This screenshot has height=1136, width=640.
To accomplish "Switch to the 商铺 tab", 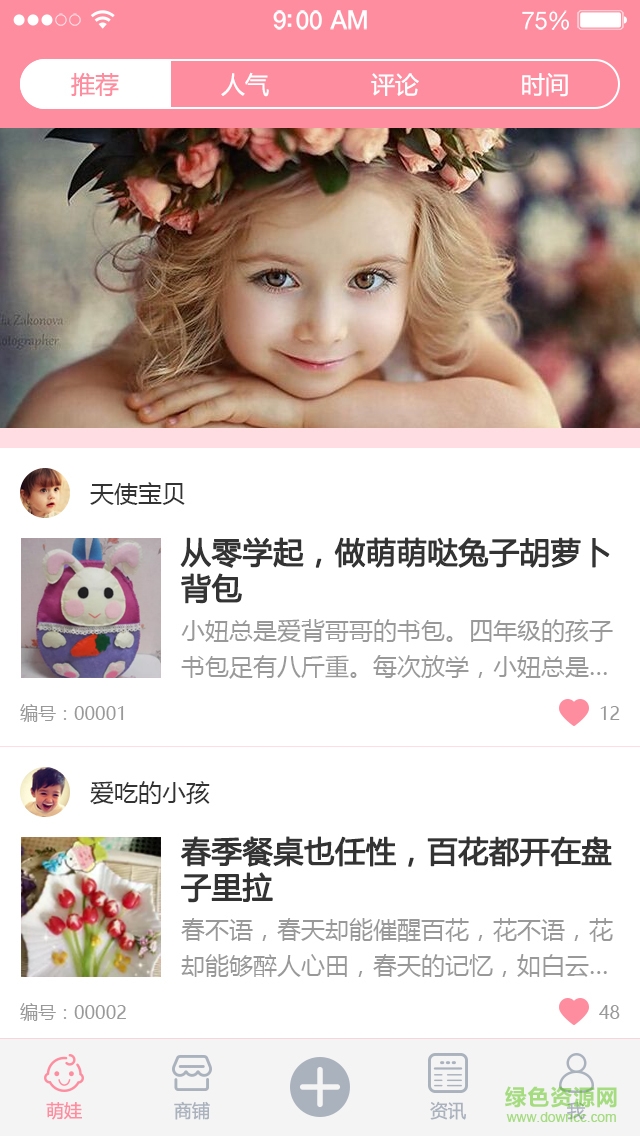I will pyautogui.click(x=192, y=1087).
